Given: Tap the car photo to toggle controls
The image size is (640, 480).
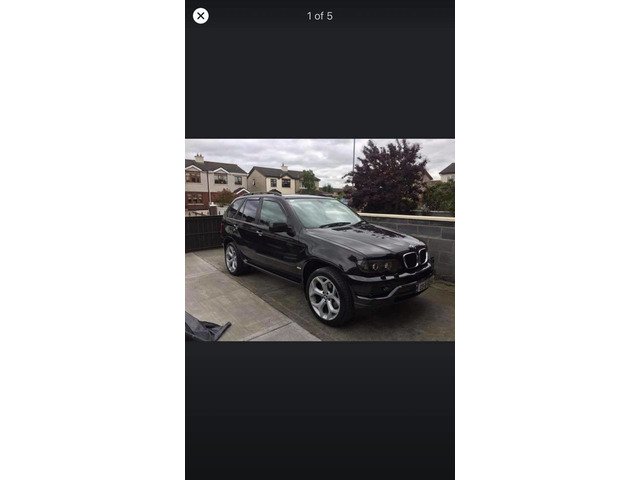Looking at the screenshot, I should pyautogui.click(x=320, y=240).
